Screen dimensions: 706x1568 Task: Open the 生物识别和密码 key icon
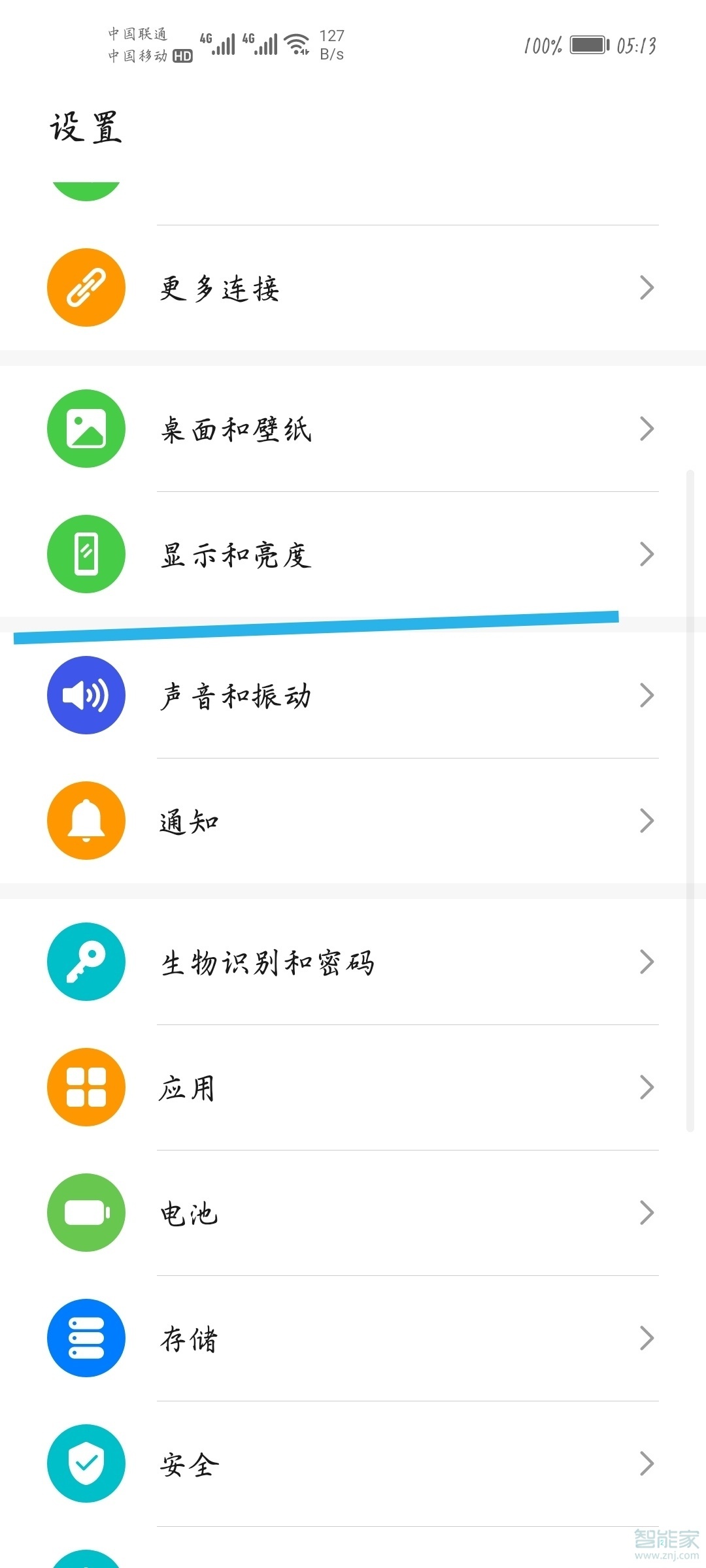[x=86, y=962]
